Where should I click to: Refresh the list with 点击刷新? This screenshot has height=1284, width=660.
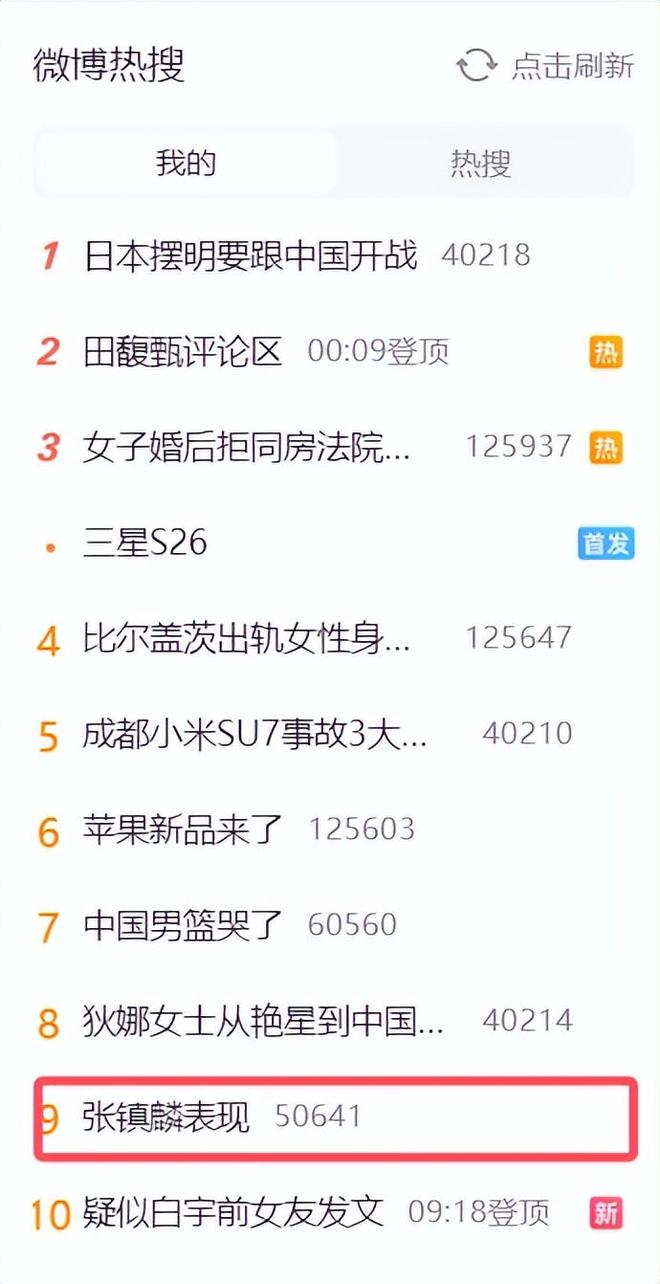546,66
